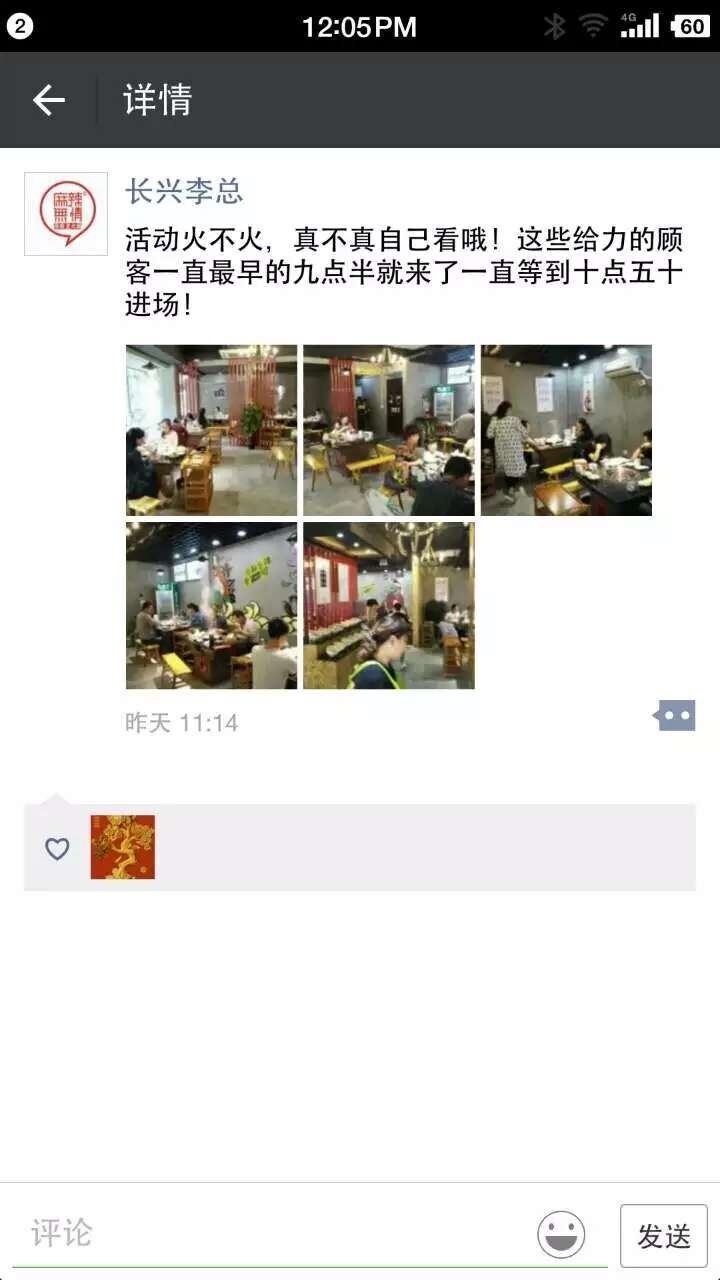Screen dimensions: 720x1280
Task: Open 长兴李总's profile avatar
Action: click(66, 214)
